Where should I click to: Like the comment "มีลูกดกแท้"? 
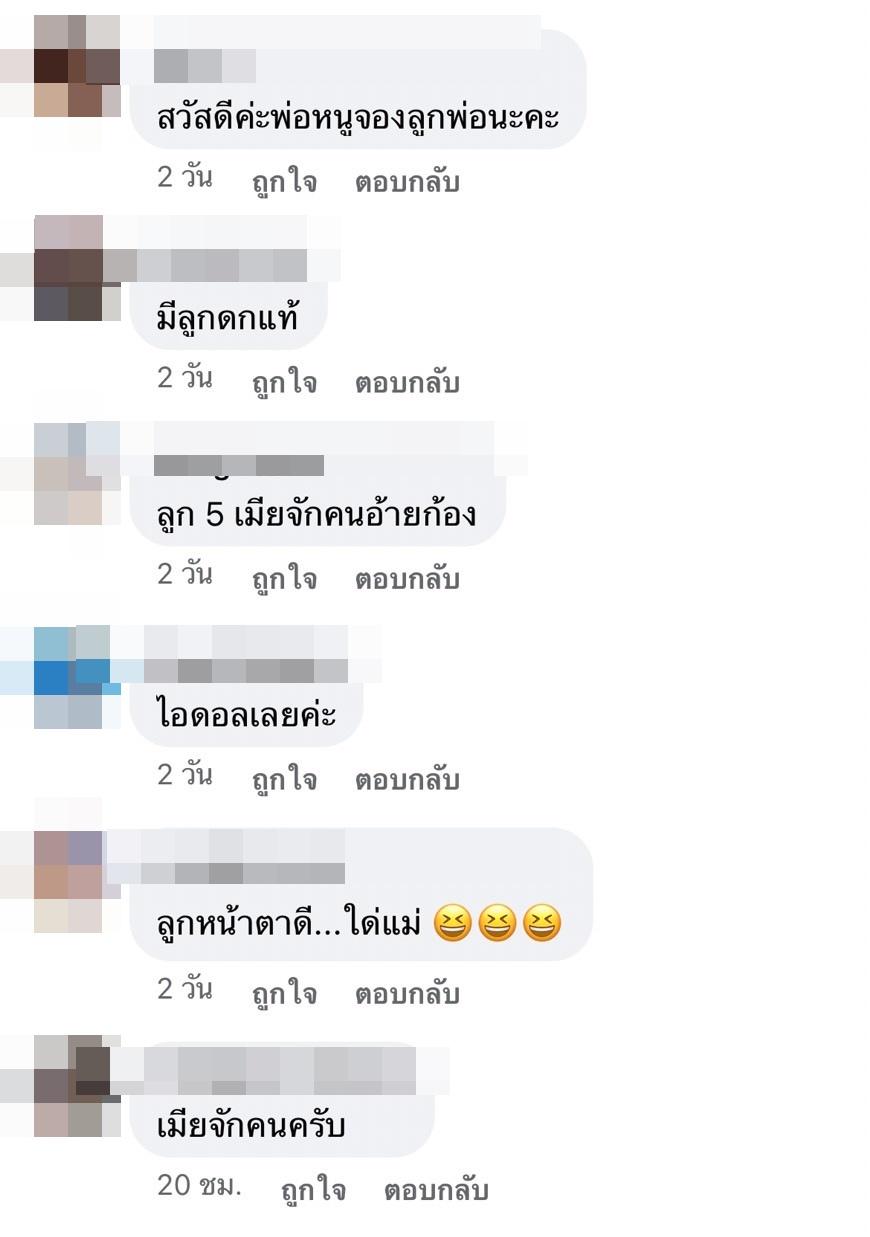coord(284,382)
